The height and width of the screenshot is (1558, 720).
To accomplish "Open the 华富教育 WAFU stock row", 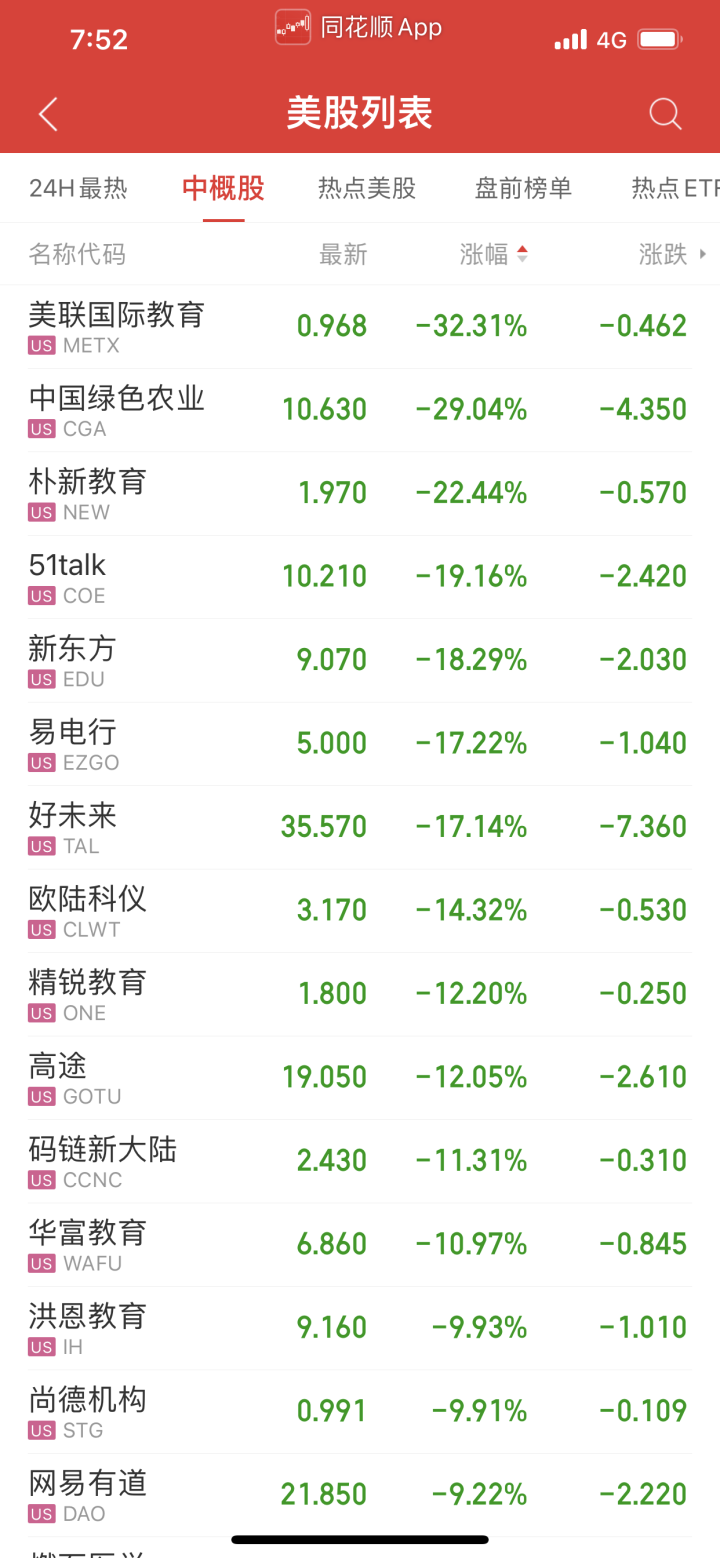I will pyautogui.click(x=88, y=1245).
